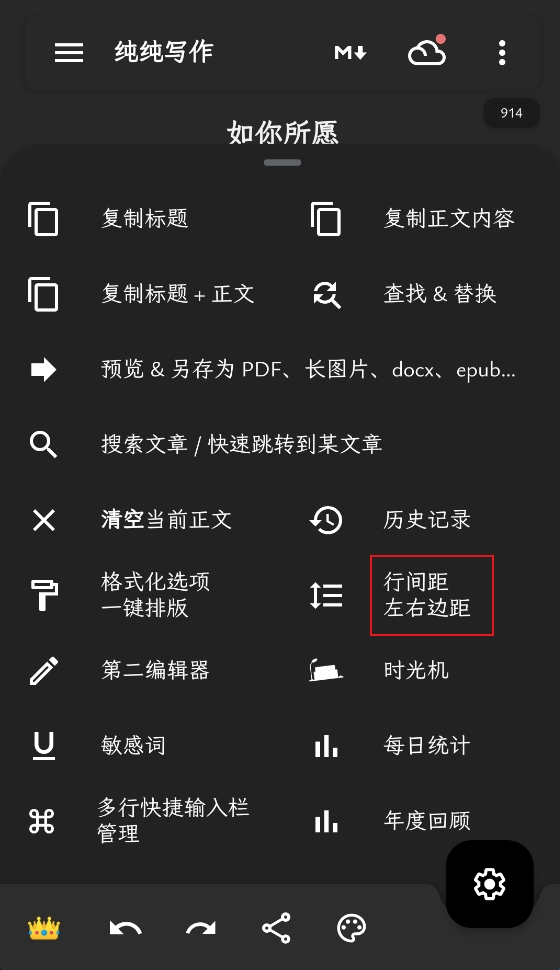Open cloud sync icon
Viewport: 560px width, 970px height.
coord(427,51)
